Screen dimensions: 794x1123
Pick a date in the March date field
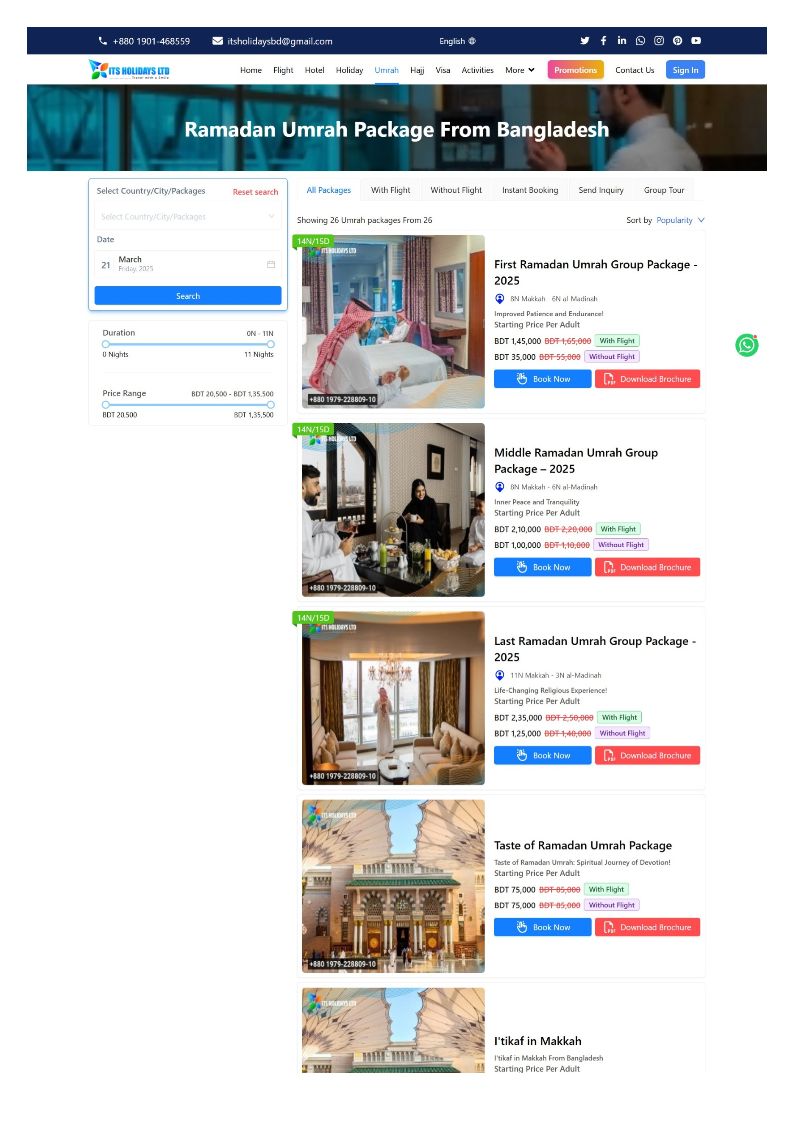(x=188, y=264)
